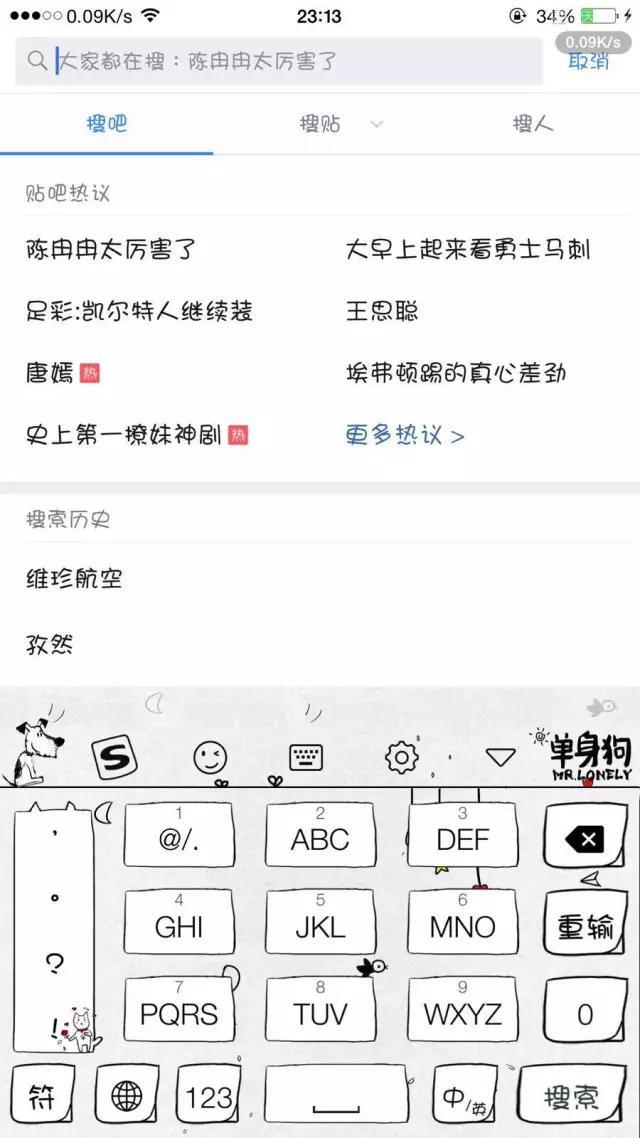Open hot topic 王思聪
The image size is (640, 1138).
[382, 311]
